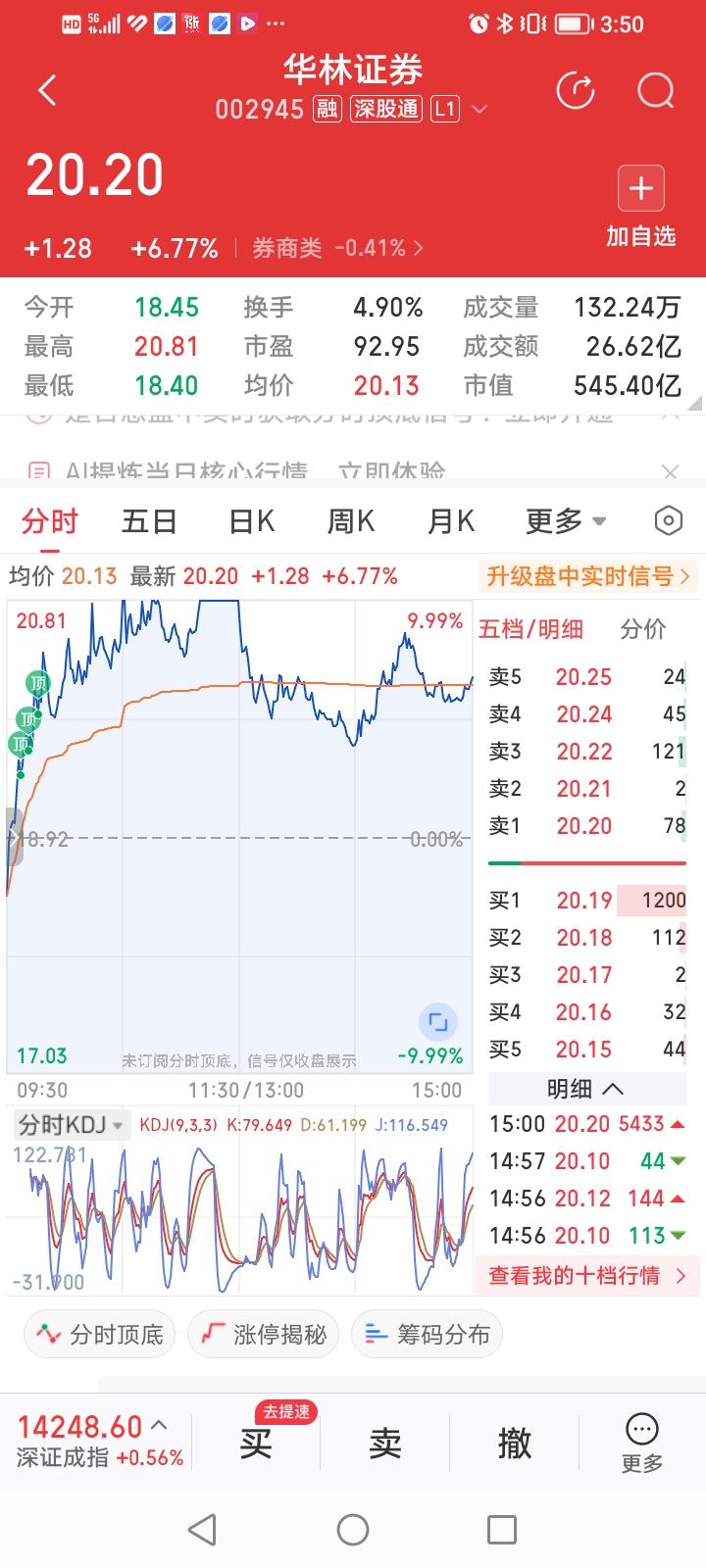Open the 分时KDJ indicator dropdown
Viewport: 706px width, 1568px height.
[x=68, y=1125]
